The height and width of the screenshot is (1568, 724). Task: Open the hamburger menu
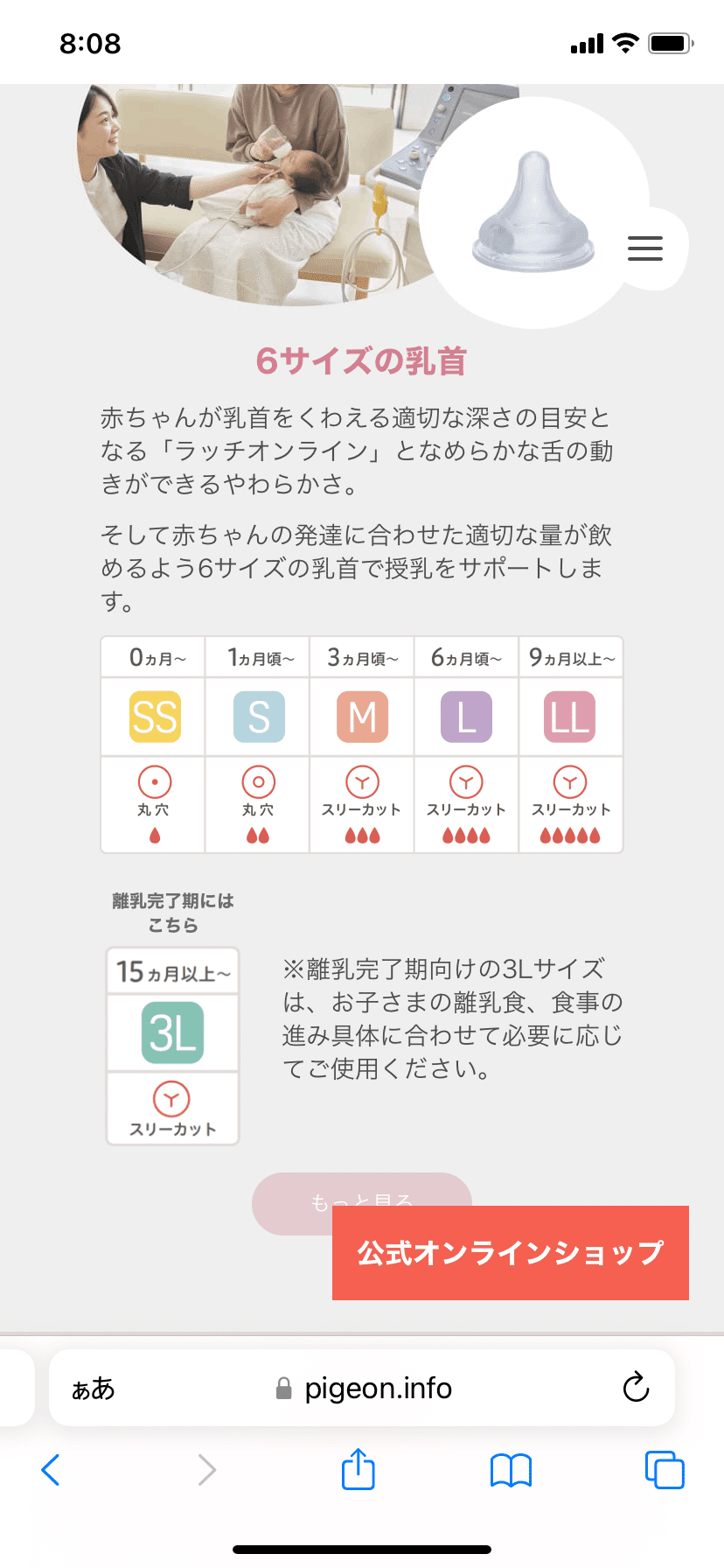(645, 248)
